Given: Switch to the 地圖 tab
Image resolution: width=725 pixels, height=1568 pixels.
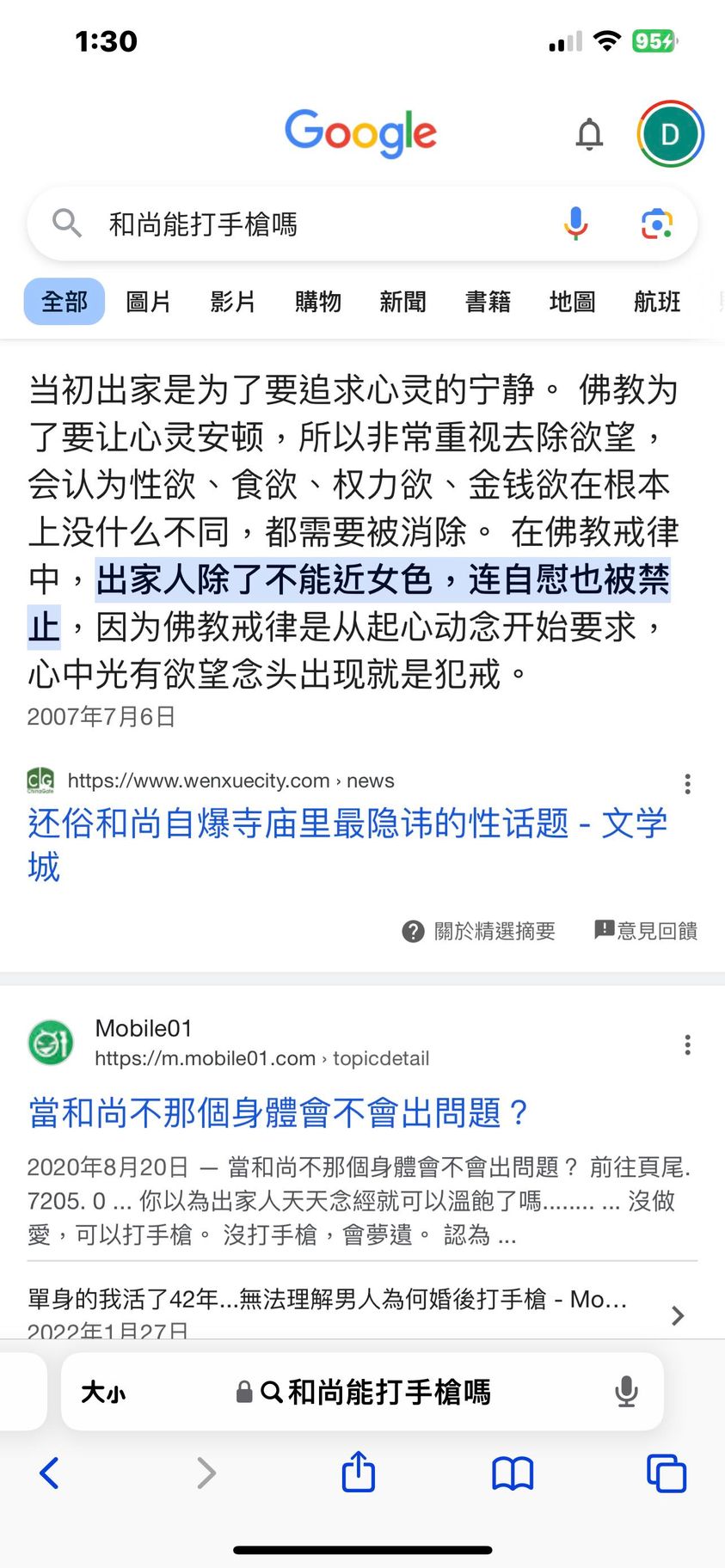Looking at the screenshot, I should [572, 302].
